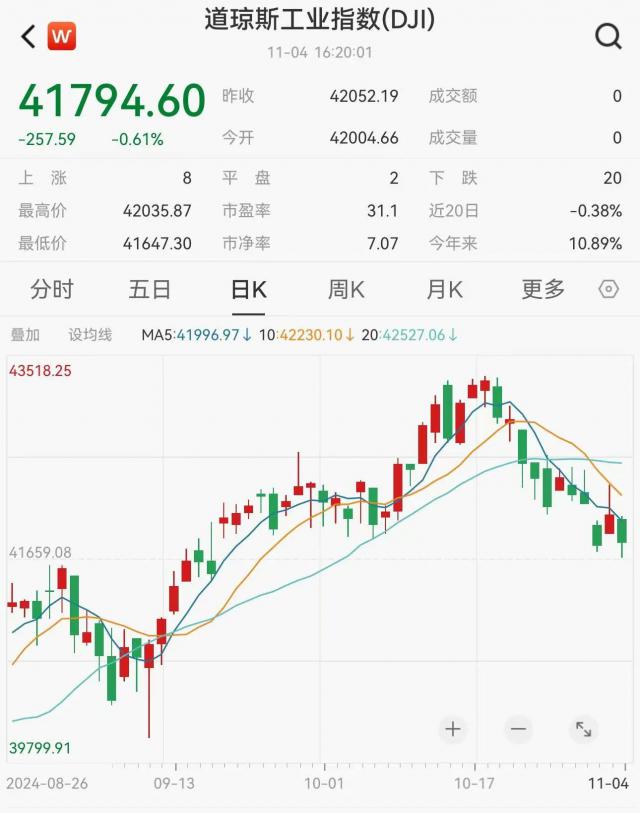Switch to the 周K chart tab
Screen dimensions: 640x813
346,290
